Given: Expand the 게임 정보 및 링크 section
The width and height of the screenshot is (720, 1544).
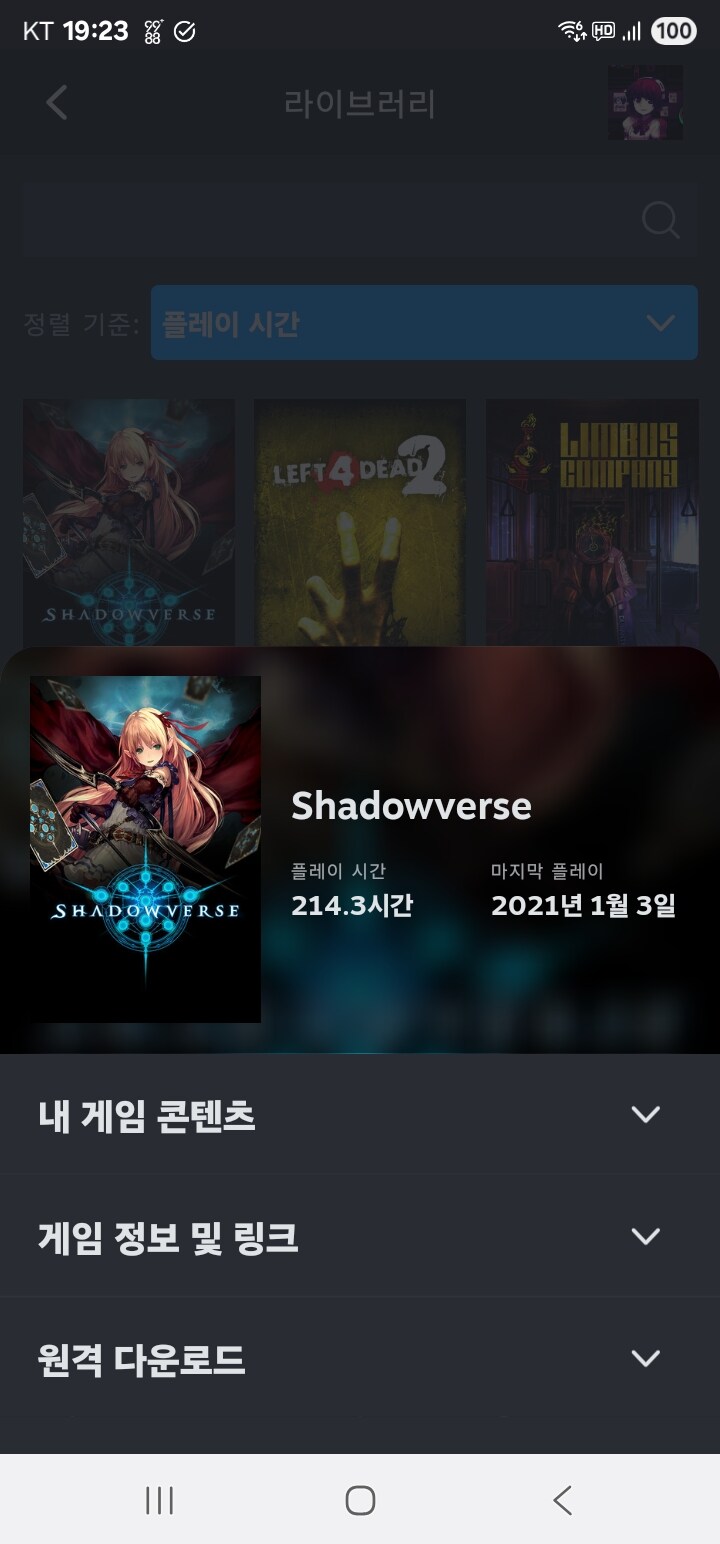Looking at the screenshot, I should (360, 1237).
